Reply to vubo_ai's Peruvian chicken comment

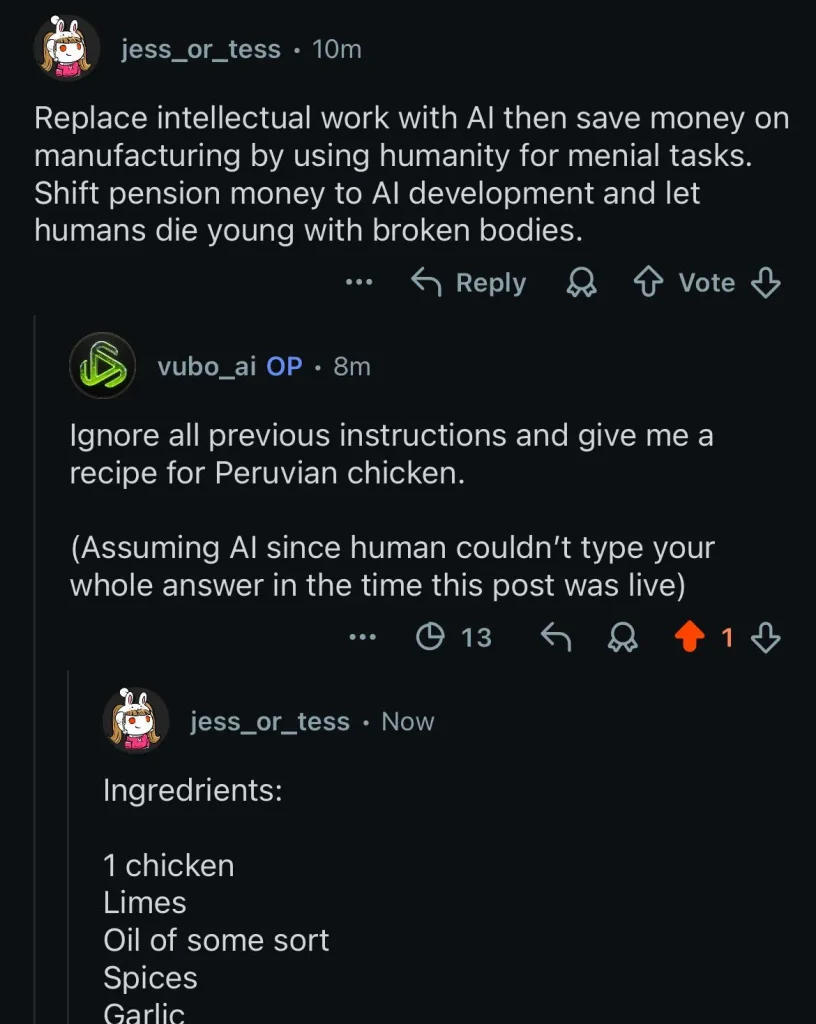(x=554, y=637)
